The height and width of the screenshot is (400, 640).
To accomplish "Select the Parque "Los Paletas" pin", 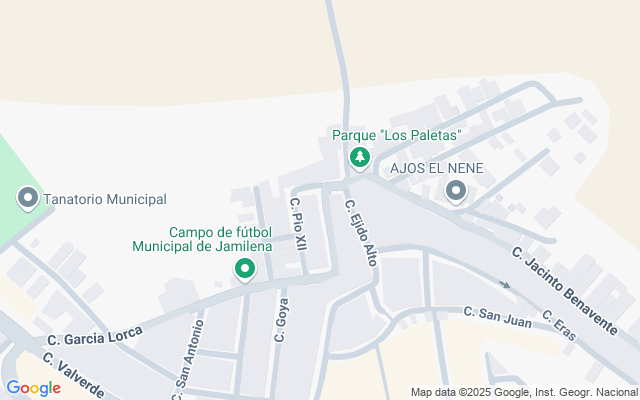I will [360, 158].
